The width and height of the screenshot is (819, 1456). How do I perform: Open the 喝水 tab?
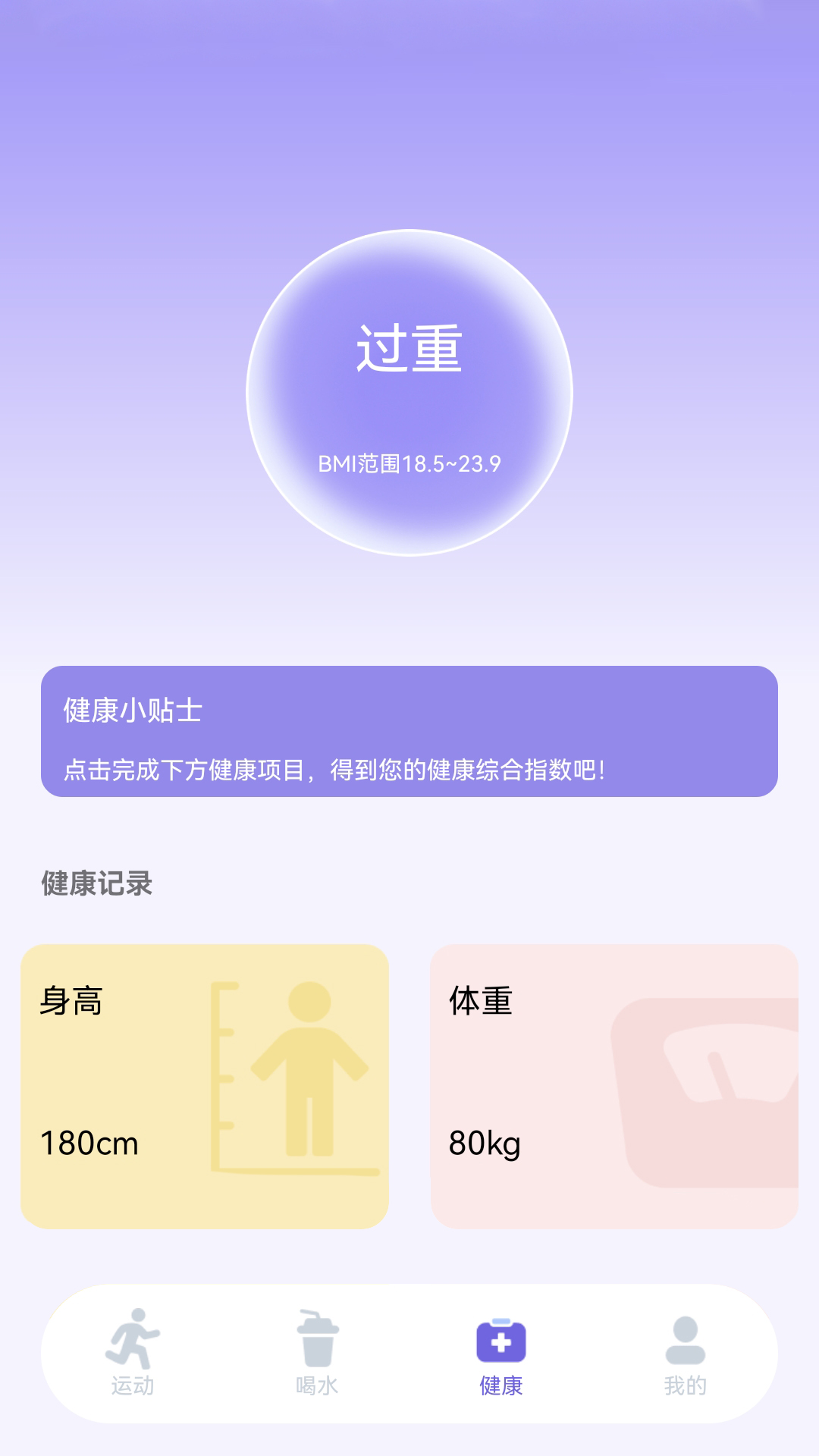coord(317,1353)
